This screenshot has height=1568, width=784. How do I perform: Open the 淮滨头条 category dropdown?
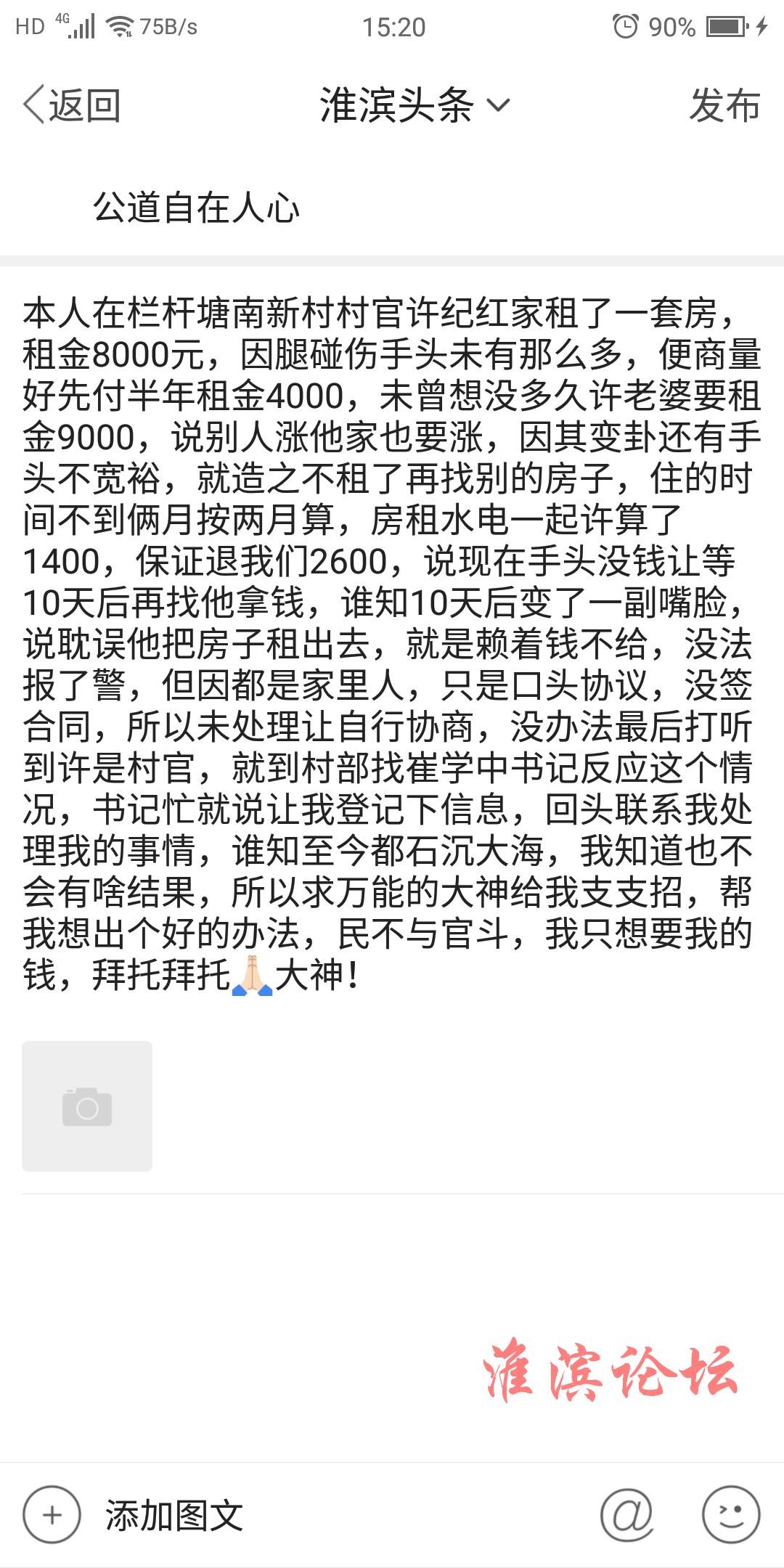pos(415,106)
